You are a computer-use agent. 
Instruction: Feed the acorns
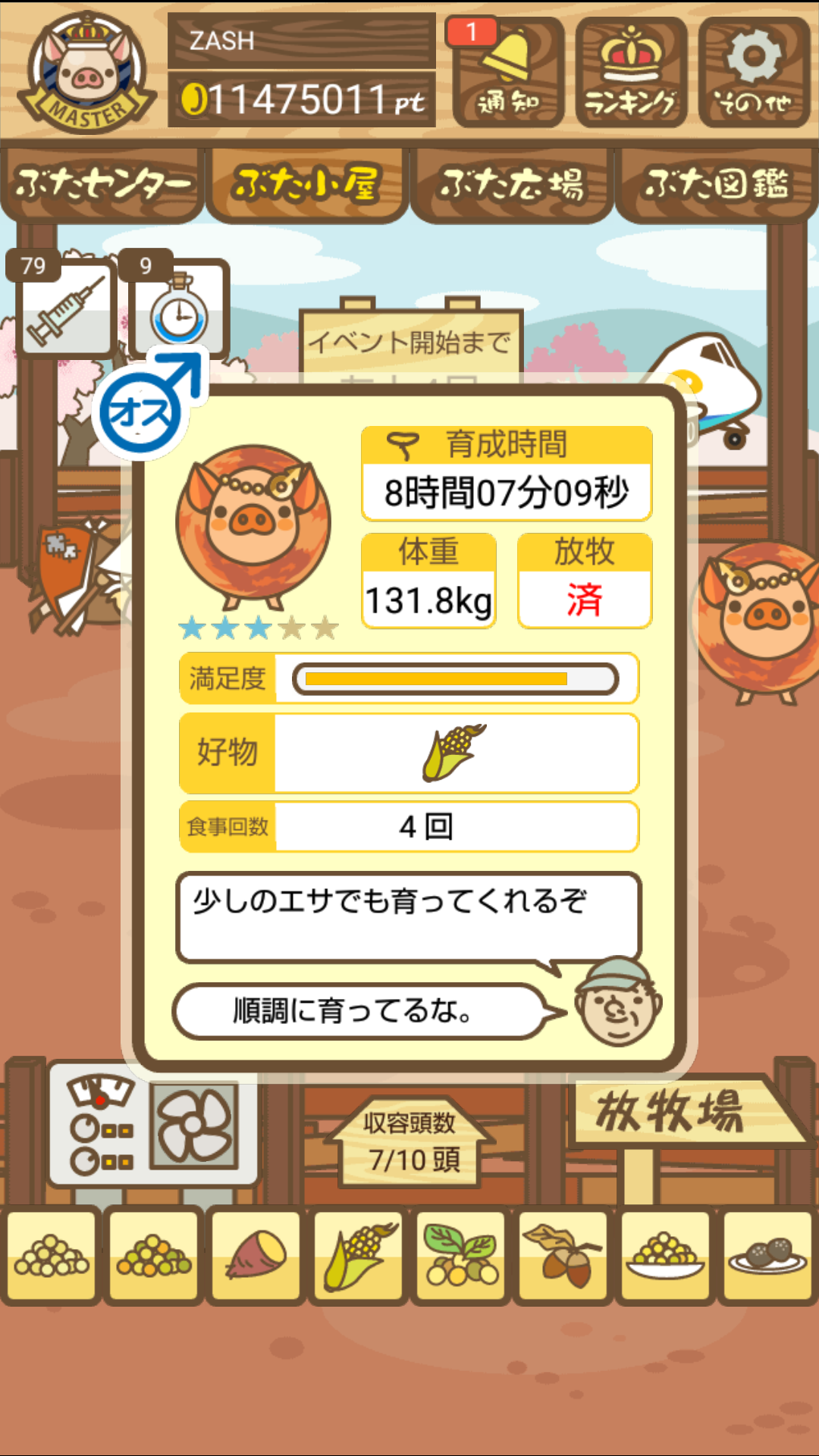(x=563, y=1255)
